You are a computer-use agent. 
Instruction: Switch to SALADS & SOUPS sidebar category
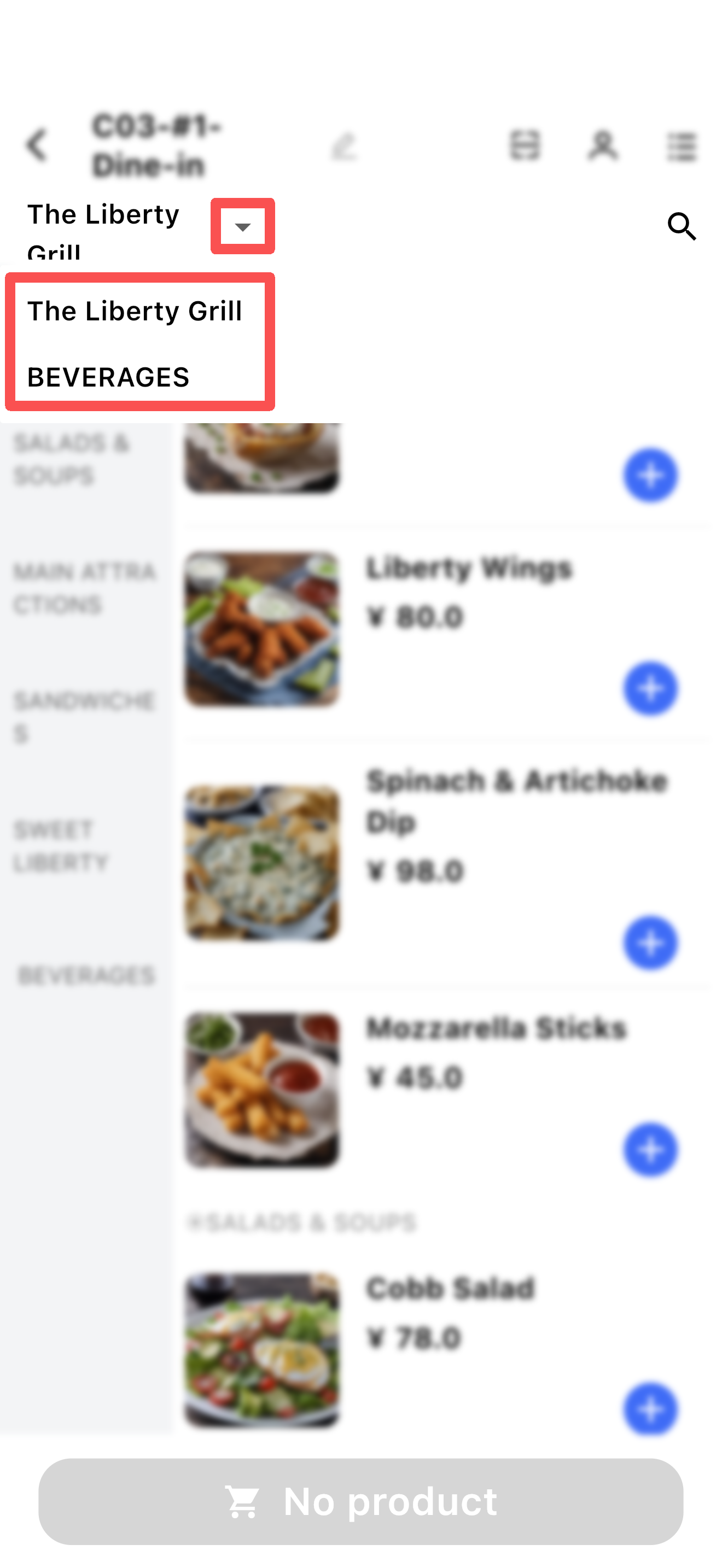(x=72, y=459)
